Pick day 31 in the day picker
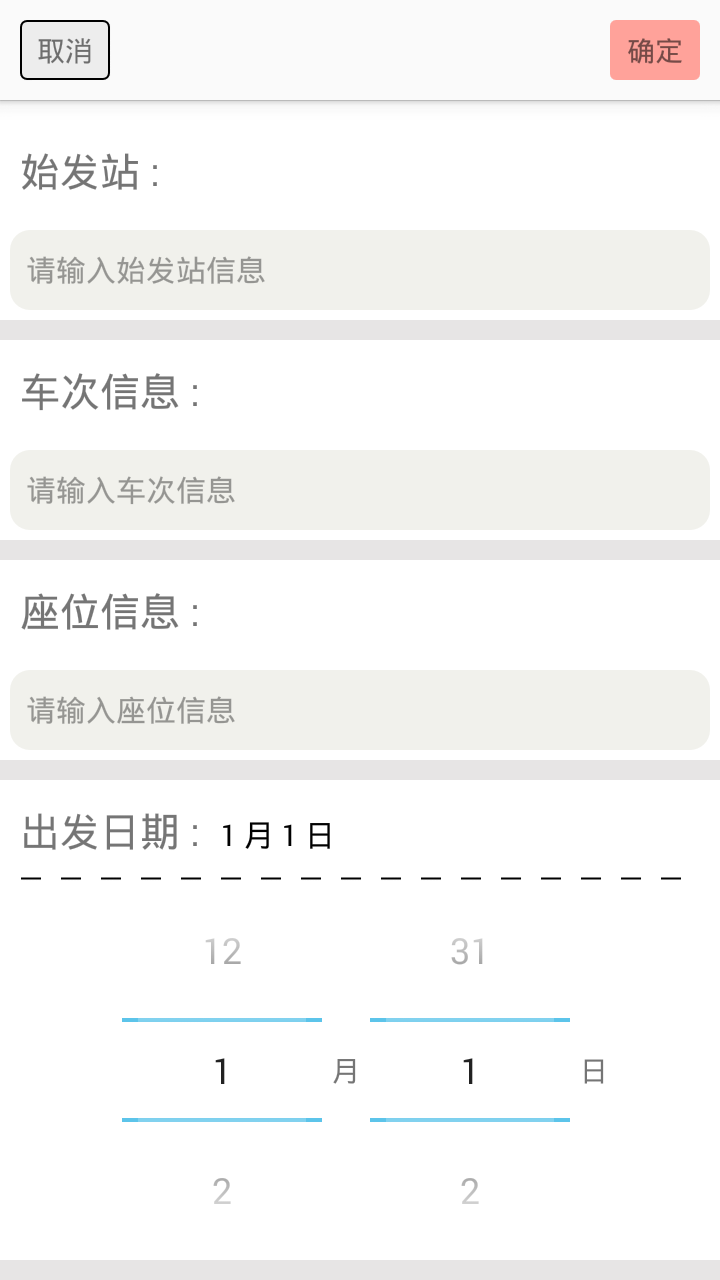 (x=469, y=951)
